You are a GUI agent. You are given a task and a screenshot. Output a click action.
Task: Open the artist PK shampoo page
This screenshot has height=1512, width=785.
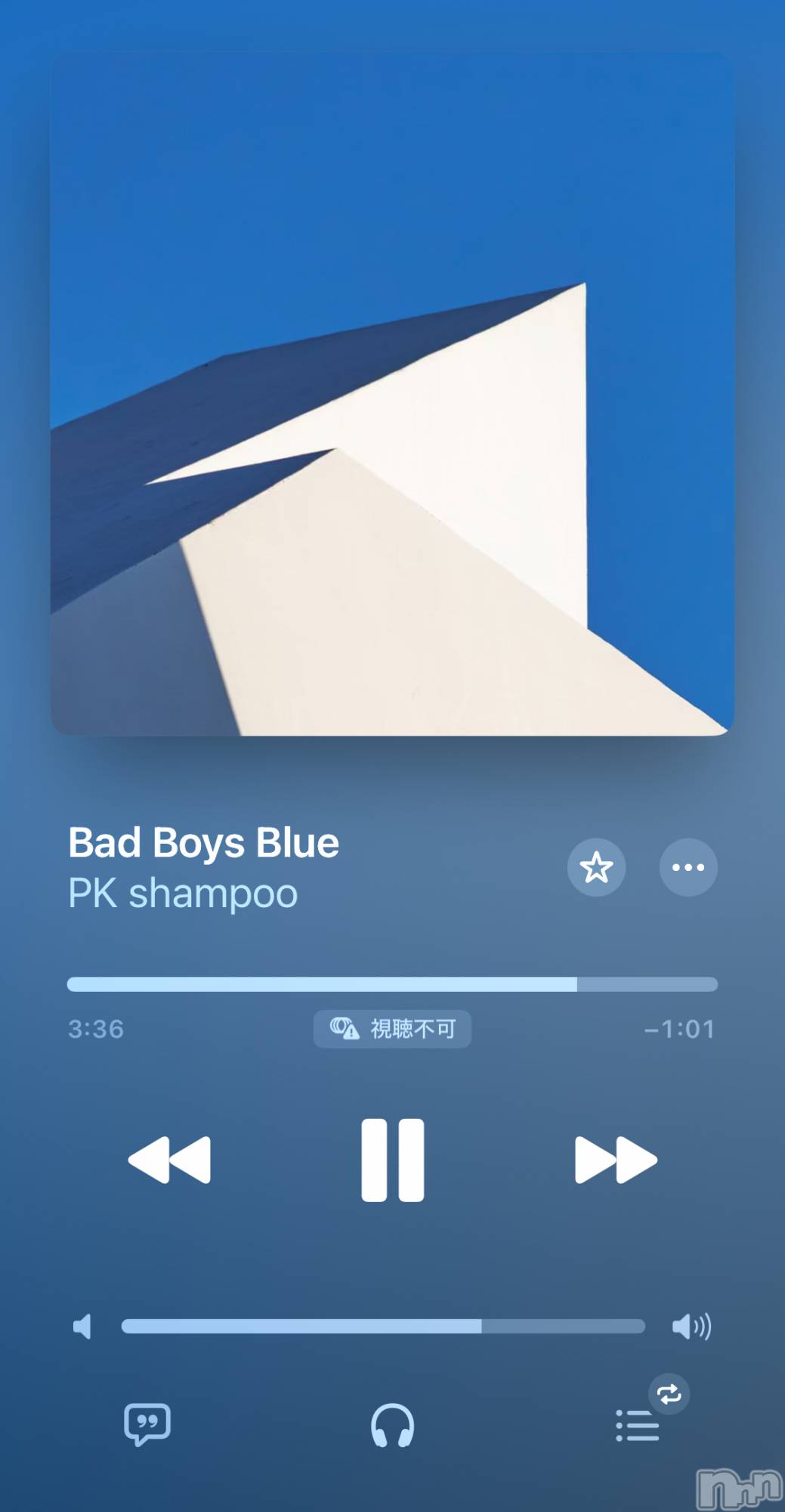click(181, 893)
